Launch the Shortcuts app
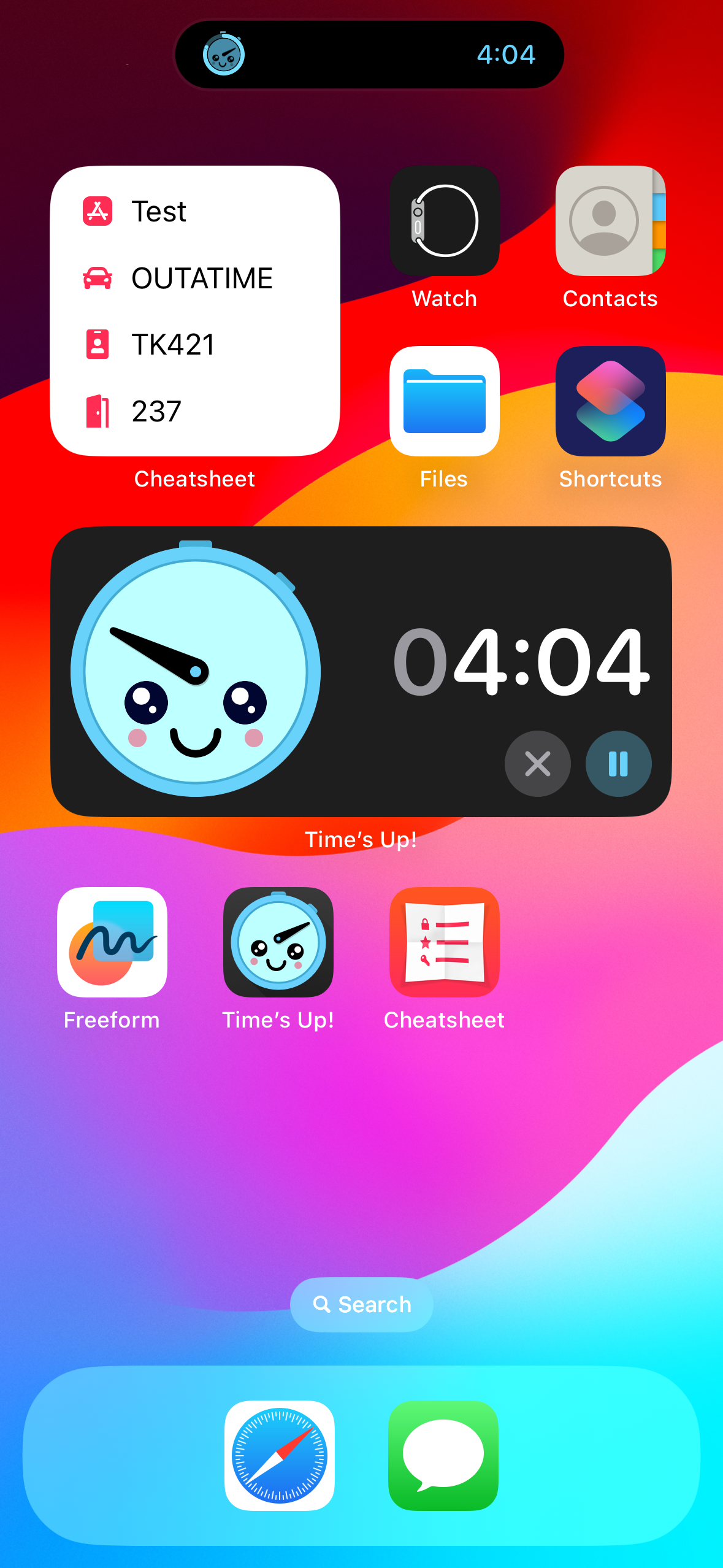 [x=610, y=401]
